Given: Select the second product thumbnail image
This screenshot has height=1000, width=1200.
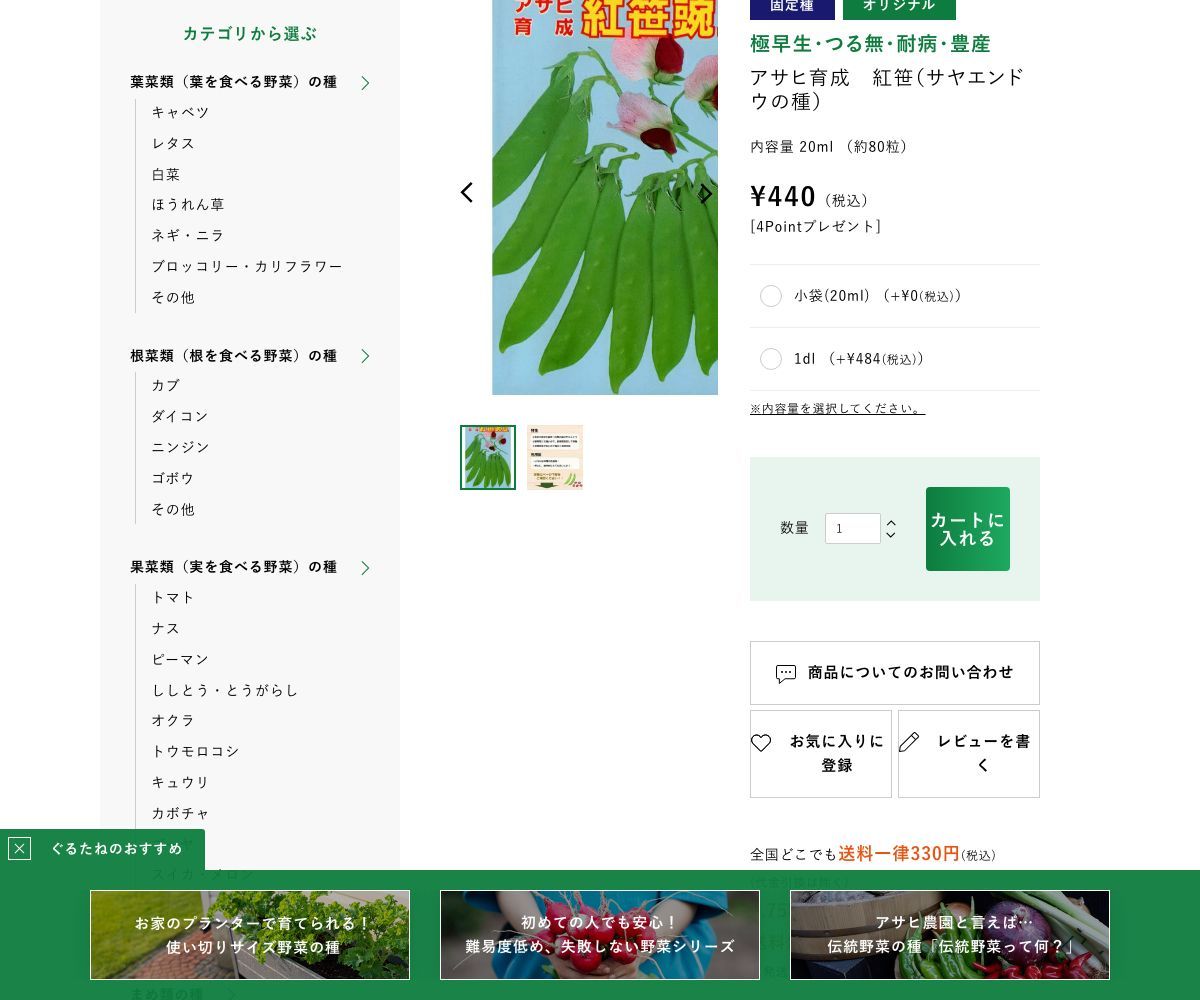Looking at the screenshot, I should point(555,458).
